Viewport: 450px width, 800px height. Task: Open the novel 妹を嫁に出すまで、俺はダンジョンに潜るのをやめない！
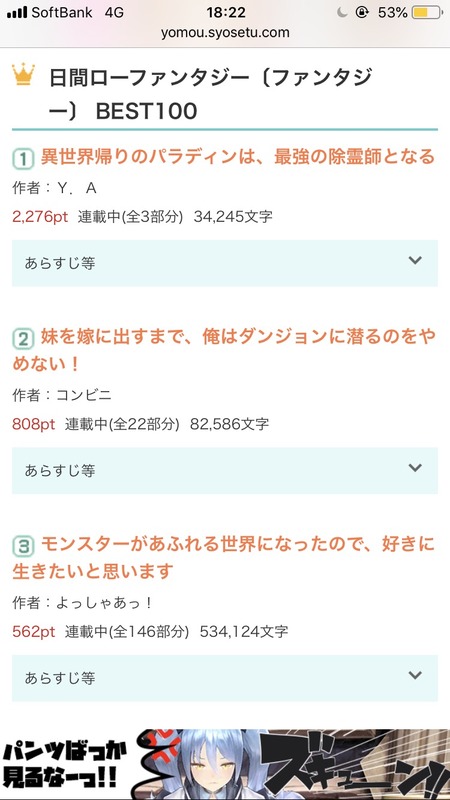point(224,351)
